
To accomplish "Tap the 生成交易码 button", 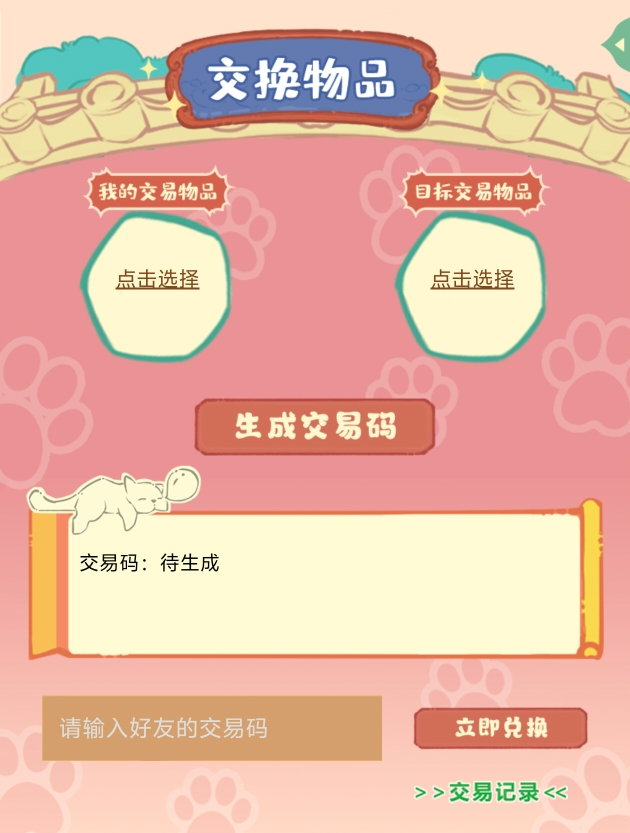I will pos(315,427).
